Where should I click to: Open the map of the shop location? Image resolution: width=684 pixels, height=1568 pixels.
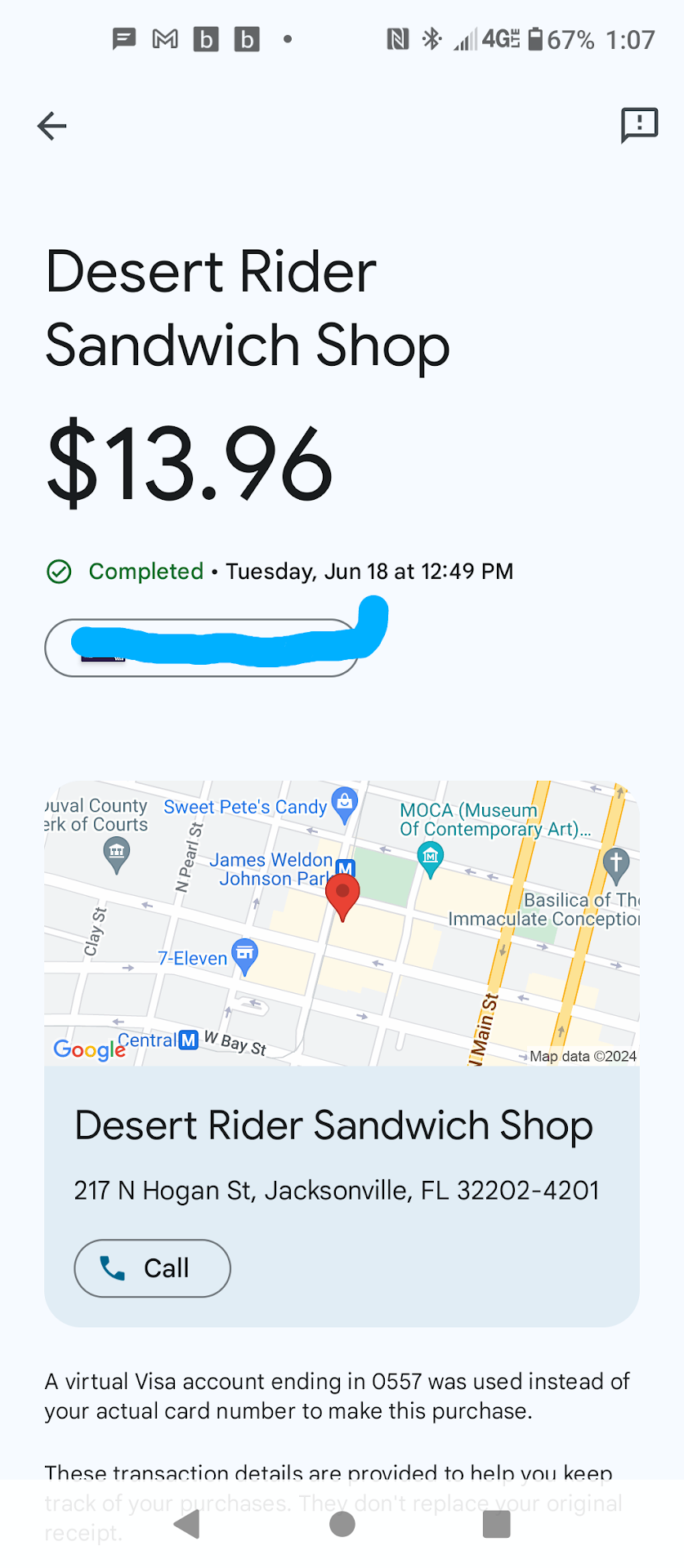(x=342, y=923)
